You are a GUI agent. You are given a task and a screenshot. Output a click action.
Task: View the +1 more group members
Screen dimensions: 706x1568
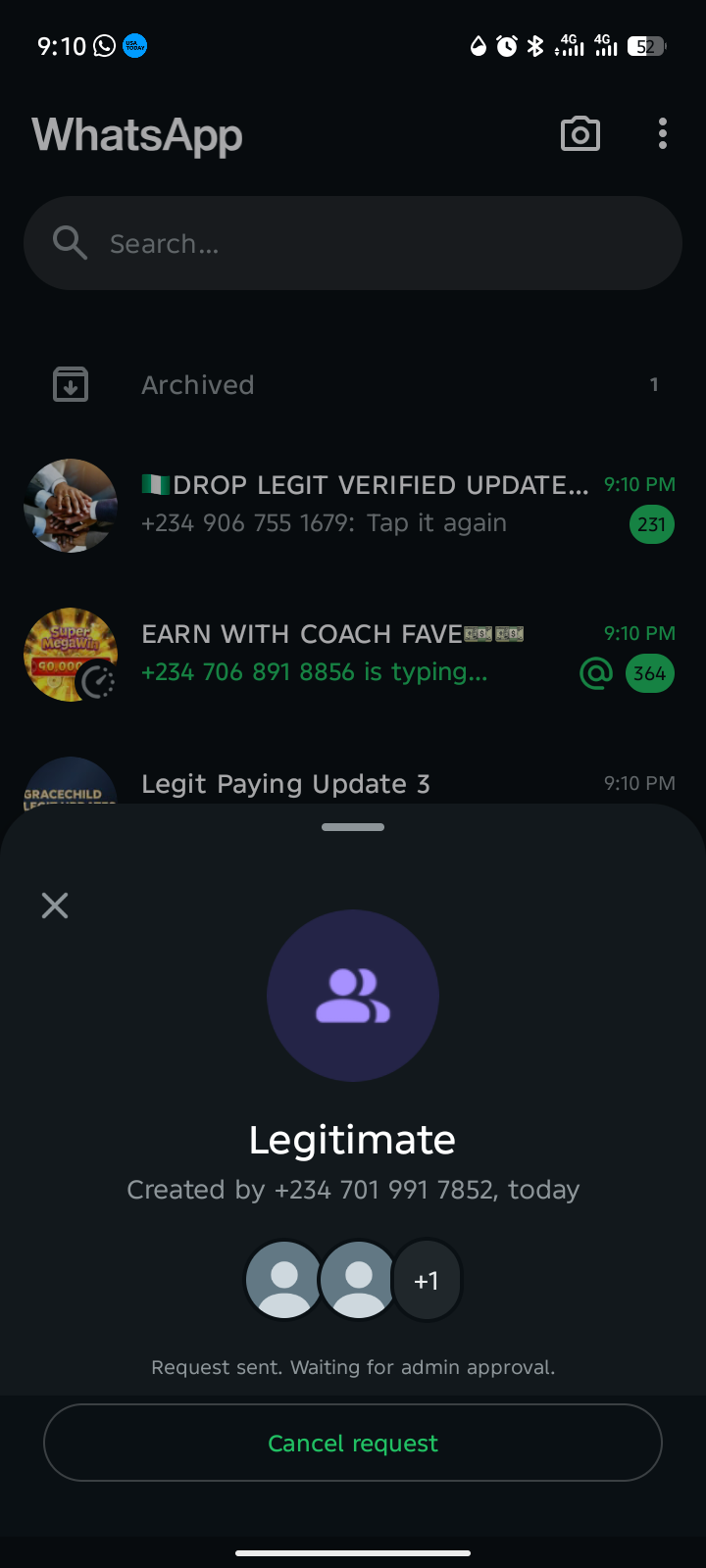tap(427, 1281)
